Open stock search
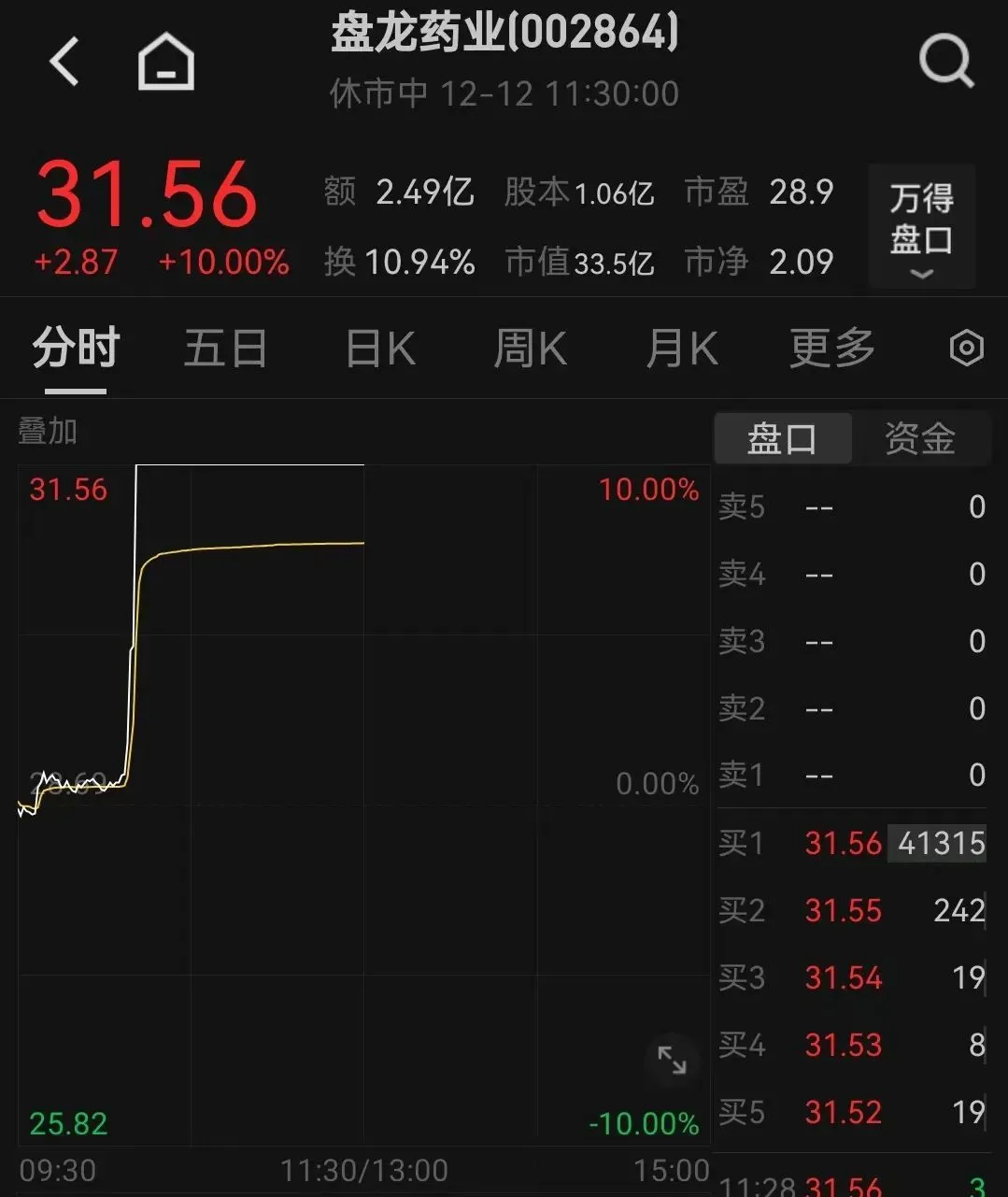This screenshot has height=1197, width=1008. [x=945, y=63]
